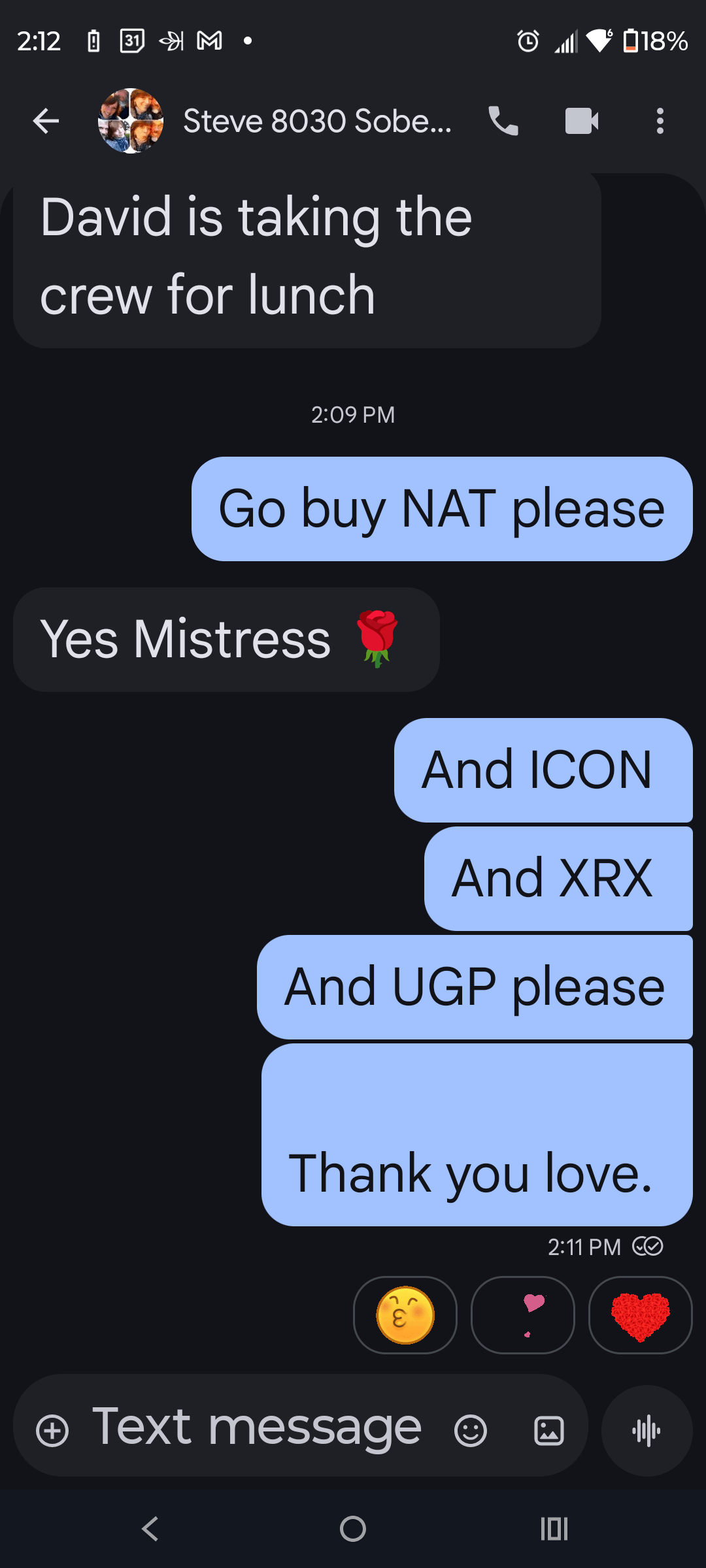Send the kissing face emoji suggestion
Screen dimensions: 706x1568
coord(405,1315)
